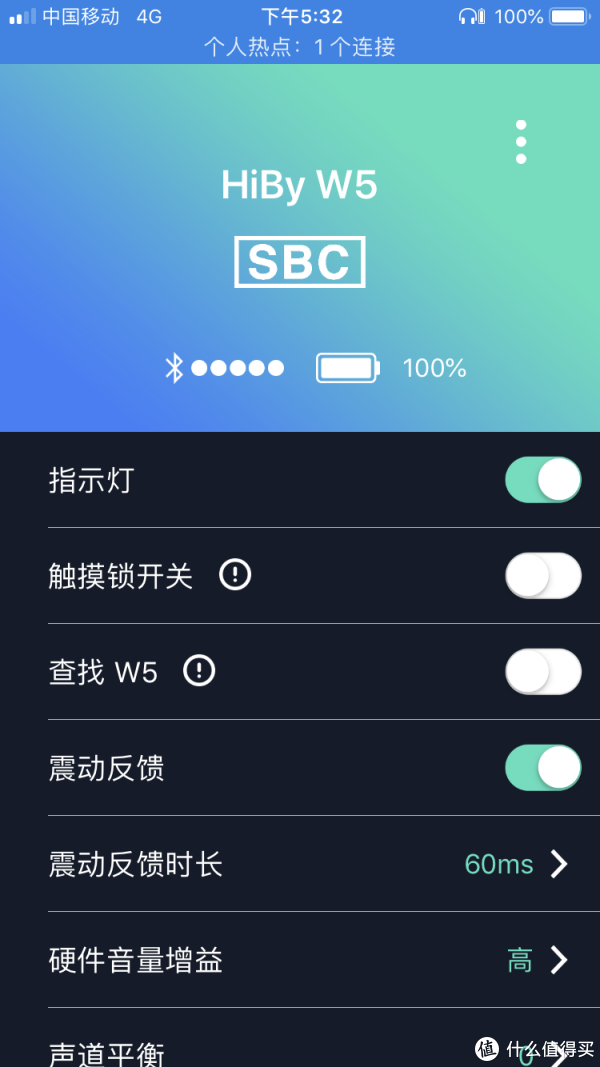Disable the 震动反馈 vibration feedback switch
Screen dimensions: 600x1067
coord(543,768)
